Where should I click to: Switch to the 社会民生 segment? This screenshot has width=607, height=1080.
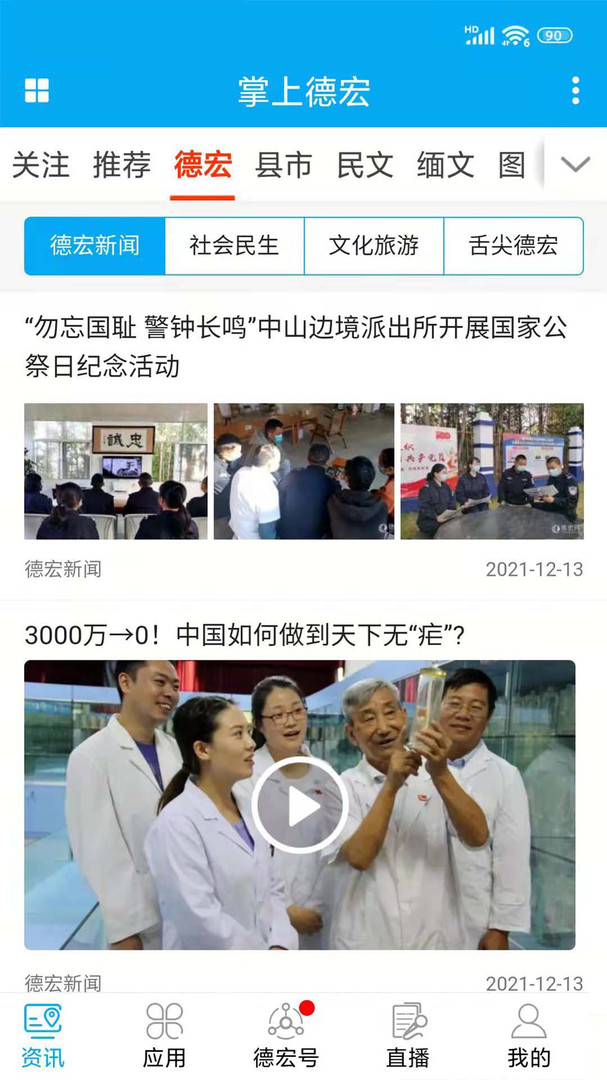[x=234, y=246]
